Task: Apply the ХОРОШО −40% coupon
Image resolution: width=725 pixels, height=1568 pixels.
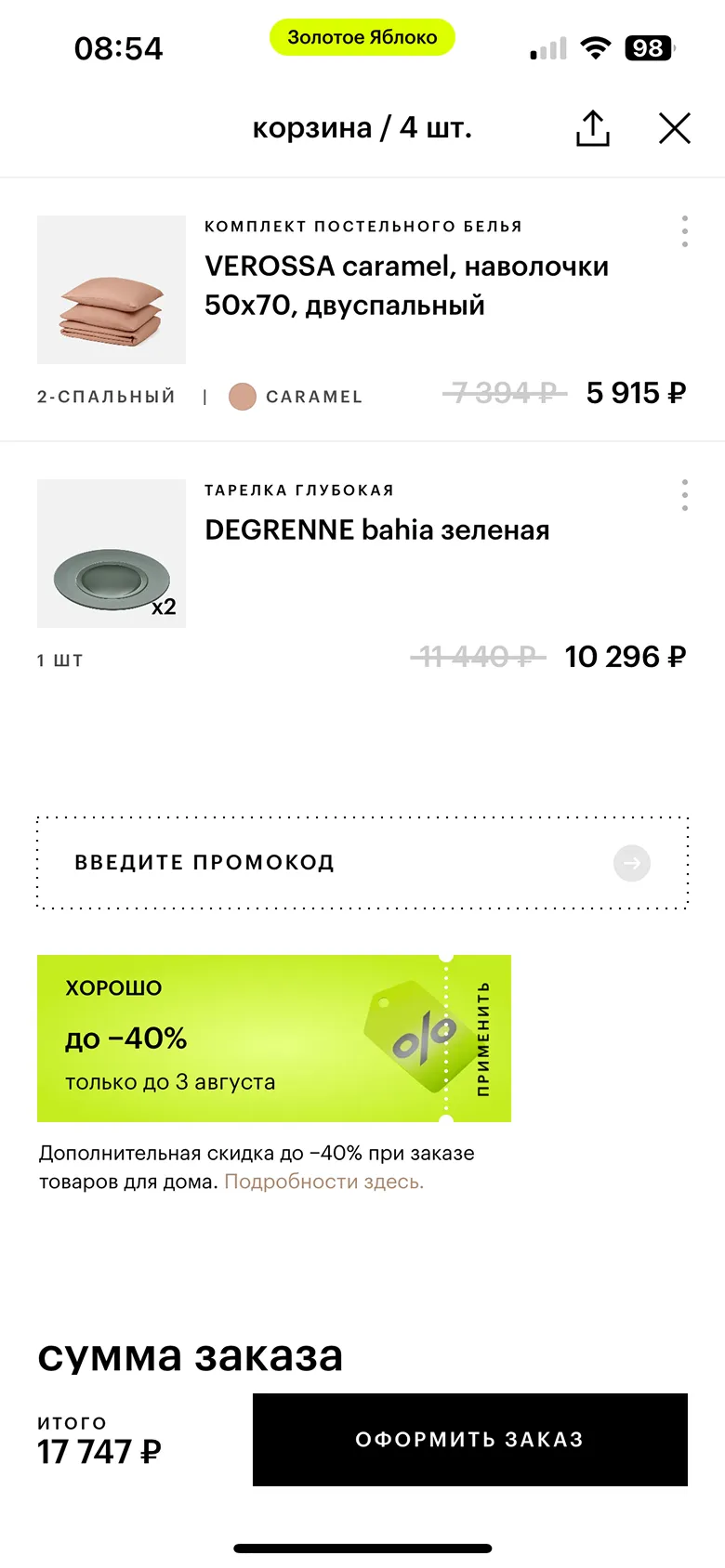Action: coord(481,1039)
